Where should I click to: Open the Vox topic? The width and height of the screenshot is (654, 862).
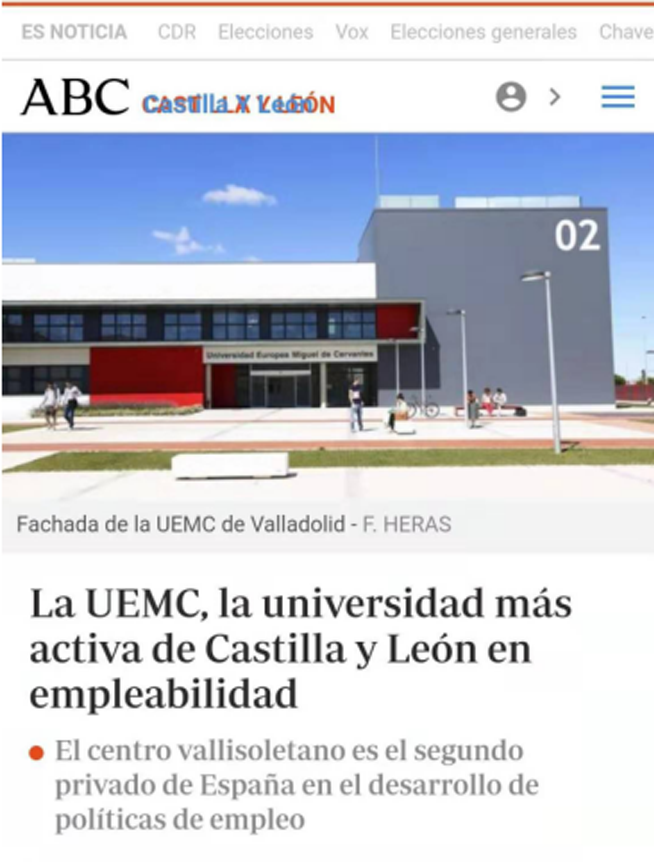[352, 32]
